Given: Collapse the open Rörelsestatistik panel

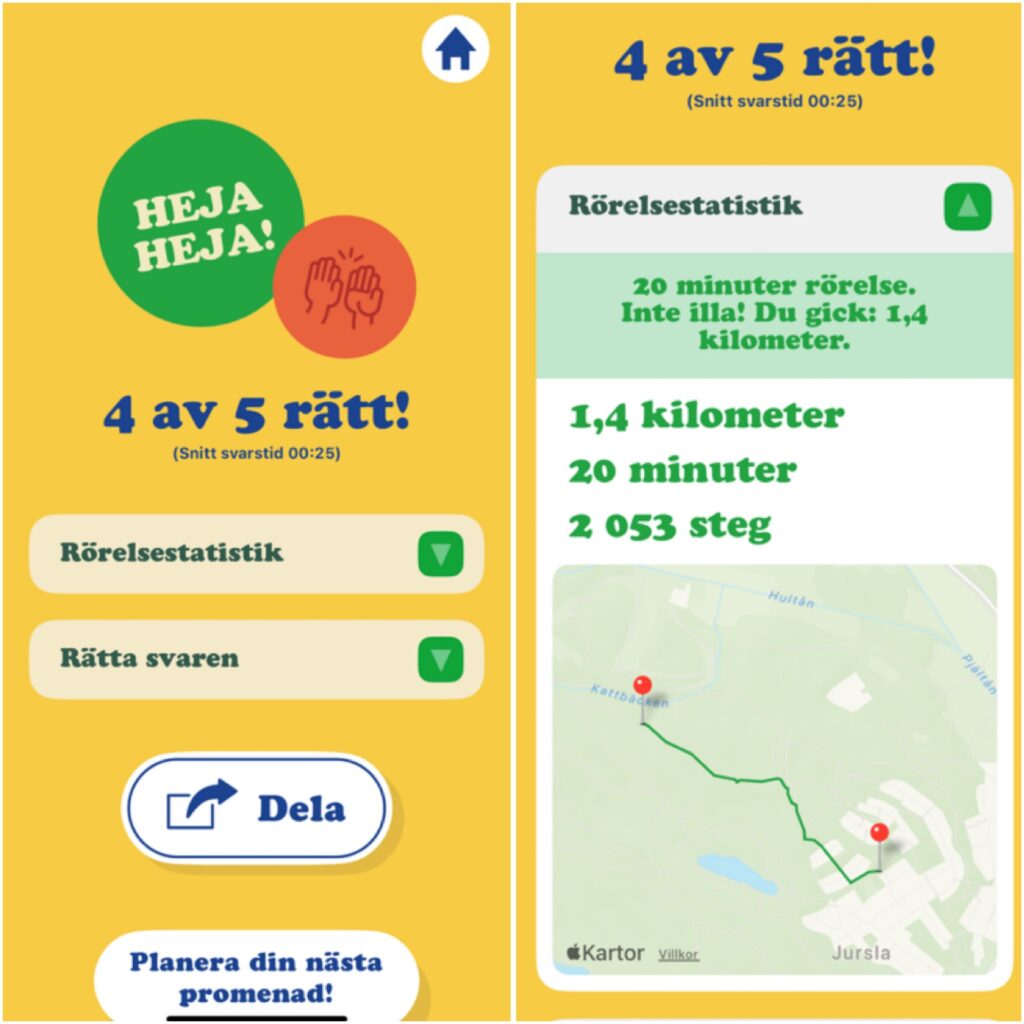Looking at the screenshot, I should 966,207.
